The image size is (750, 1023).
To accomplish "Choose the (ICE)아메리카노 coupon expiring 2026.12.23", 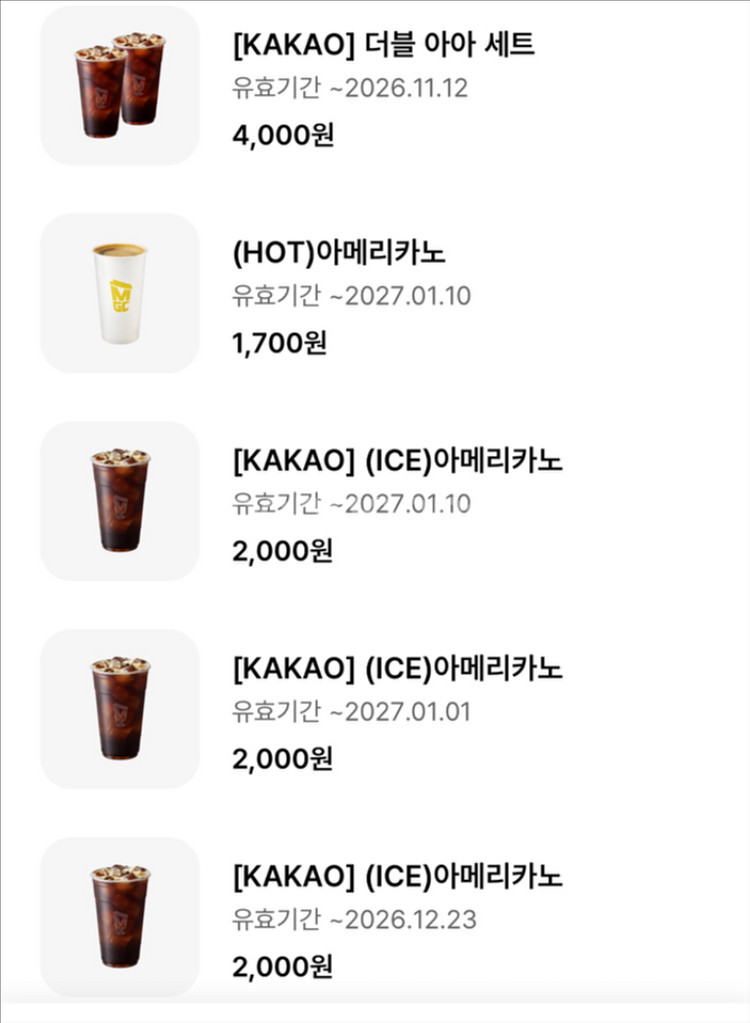I will (397, 878).
